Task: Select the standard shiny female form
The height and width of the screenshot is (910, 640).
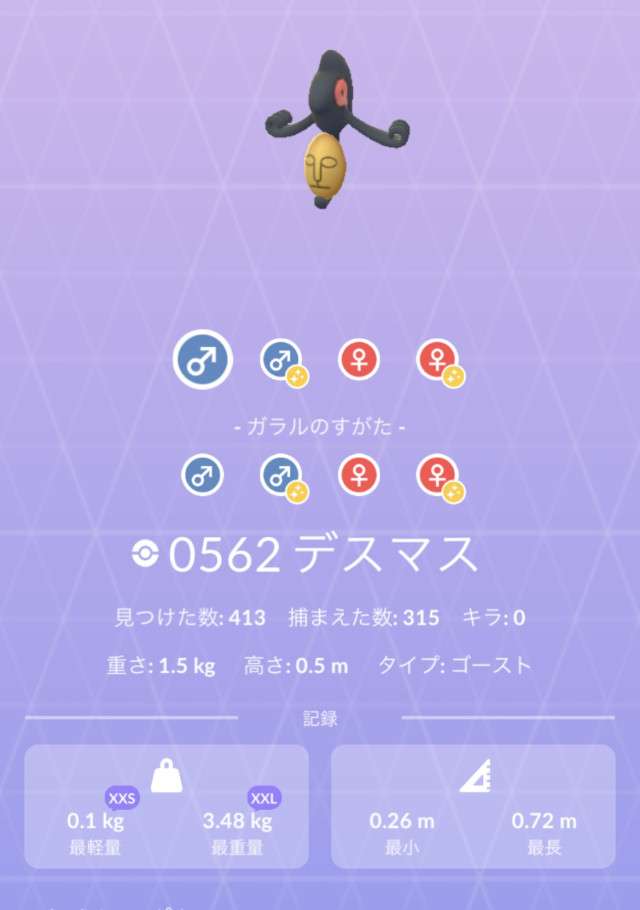Action: coord(438,361)
